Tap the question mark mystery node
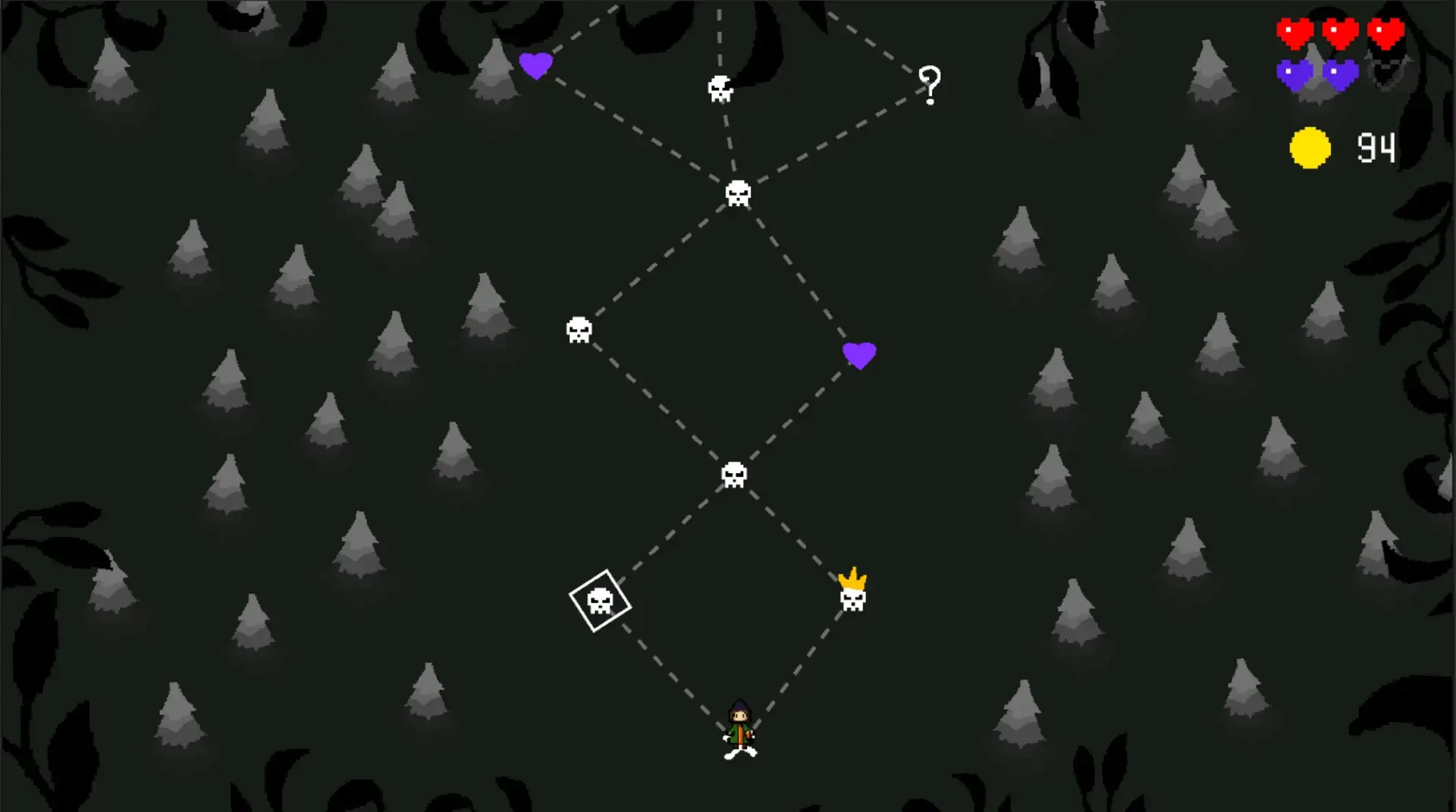This screenshot has height=812, width=1456. tap(929, 84)
